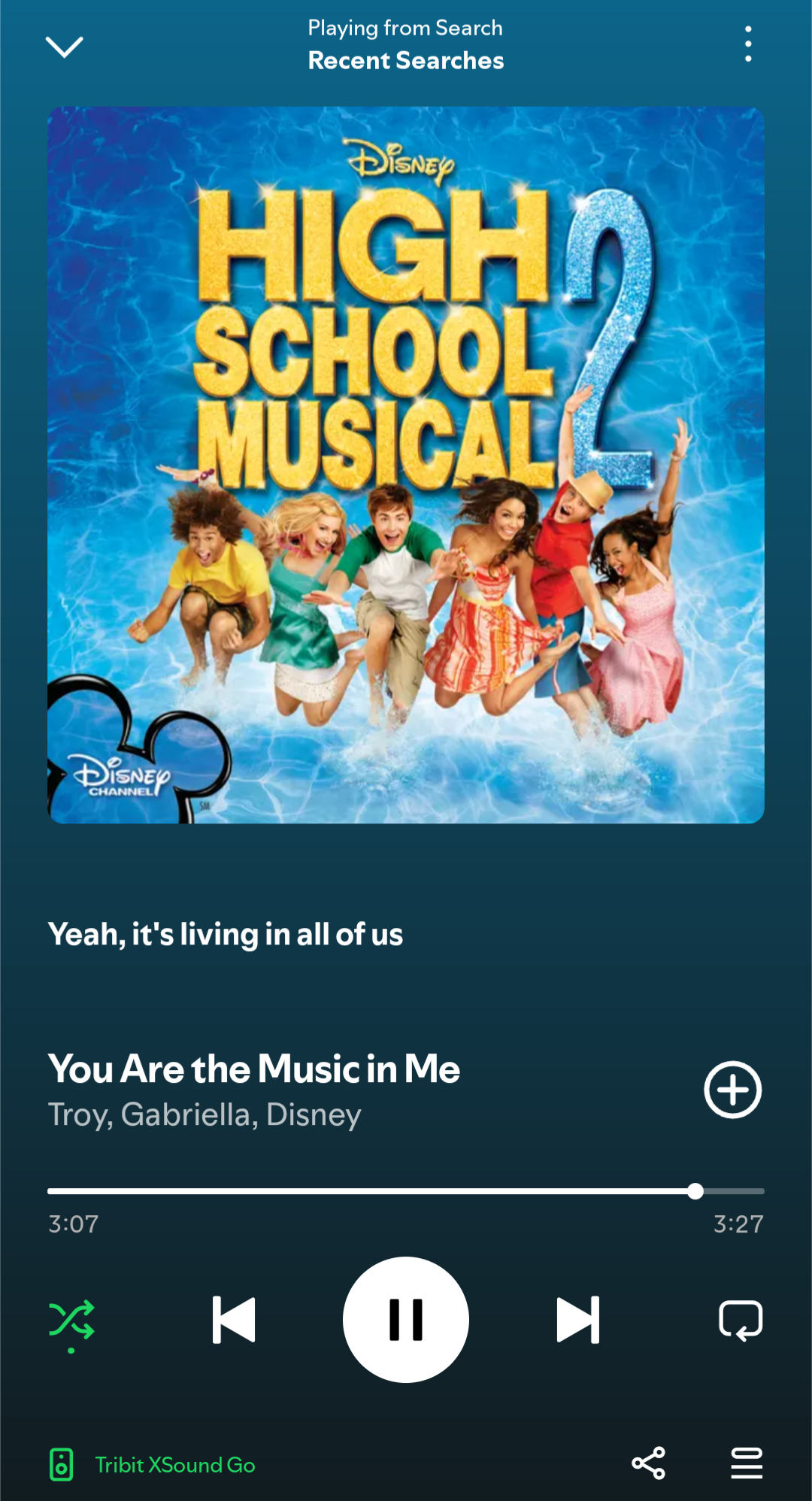Toggle shuffle mode
The height and width of the screenshot is (1501, 812).
pyautogui.click(x=71, y=1321)
